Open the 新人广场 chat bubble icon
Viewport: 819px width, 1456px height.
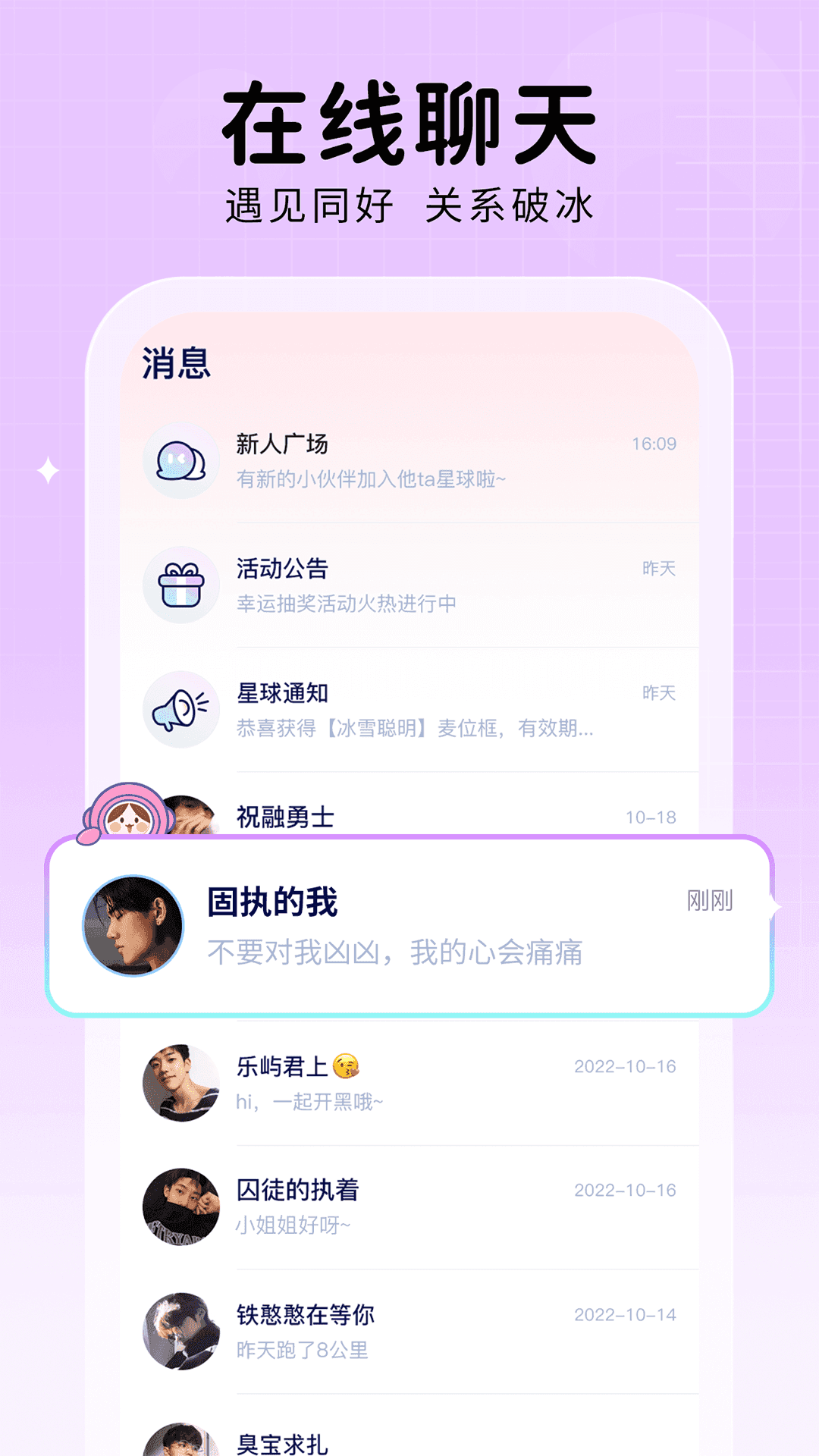(x=180, y=461)
